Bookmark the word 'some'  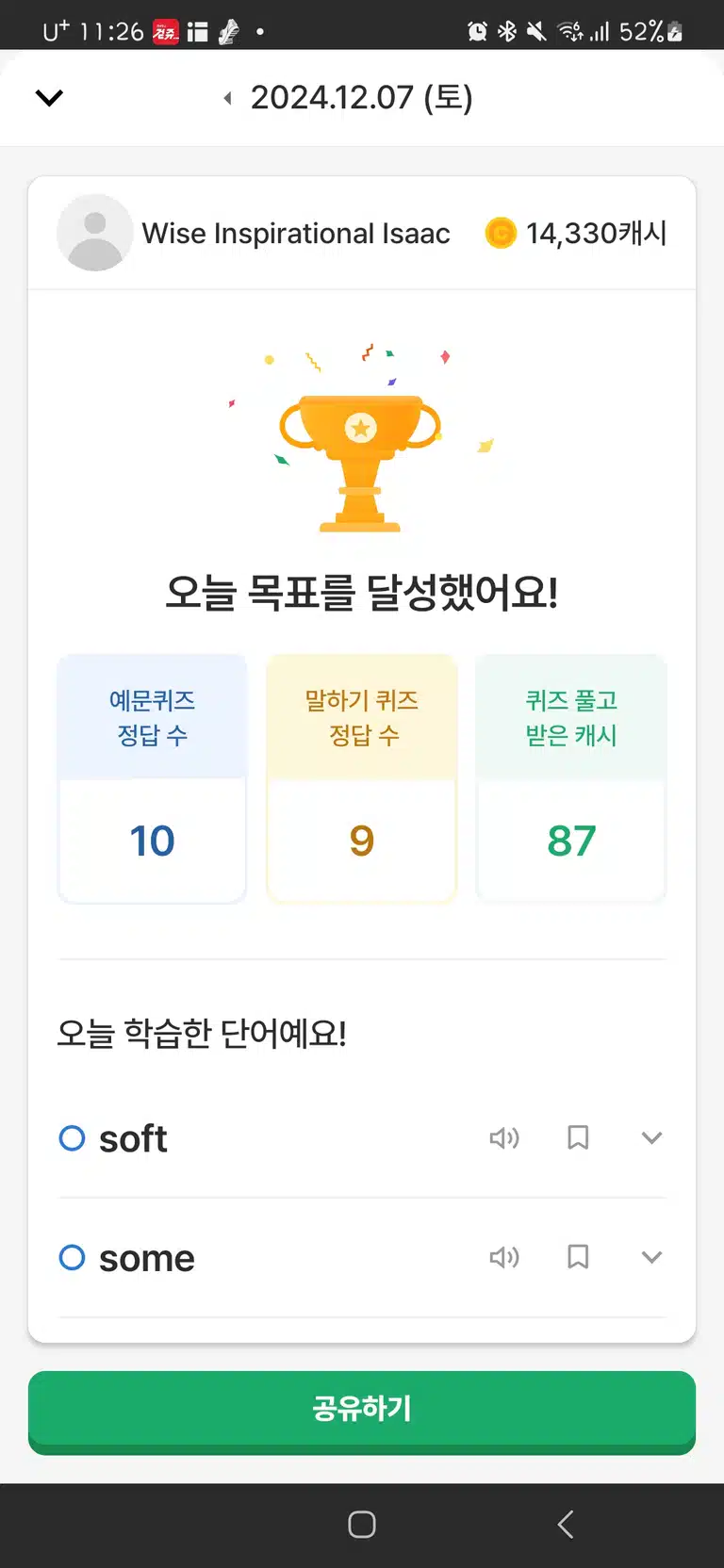click(578, 1257)
